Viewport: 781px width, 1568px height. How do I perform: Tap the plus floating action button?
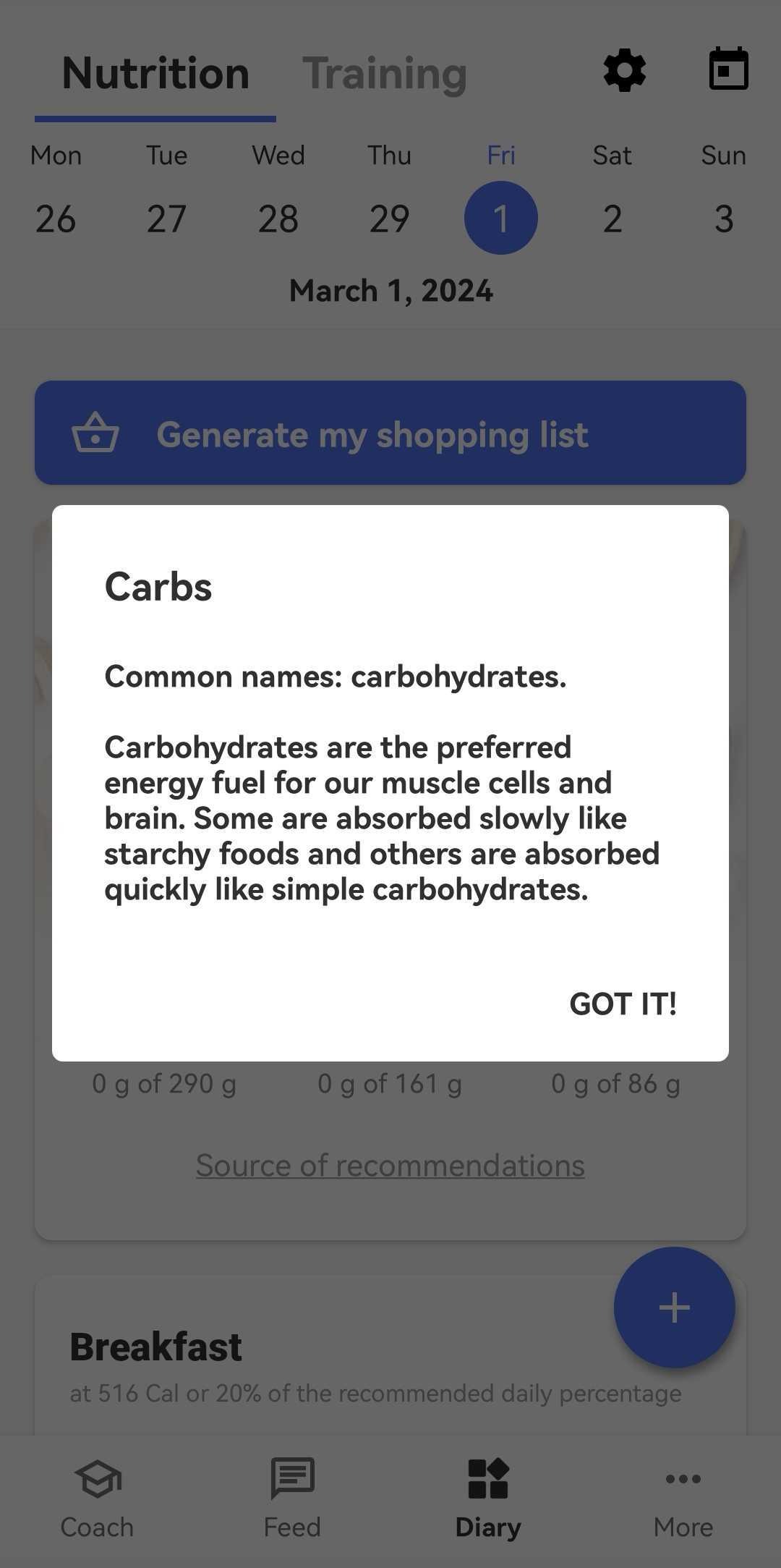(674, 1308)
